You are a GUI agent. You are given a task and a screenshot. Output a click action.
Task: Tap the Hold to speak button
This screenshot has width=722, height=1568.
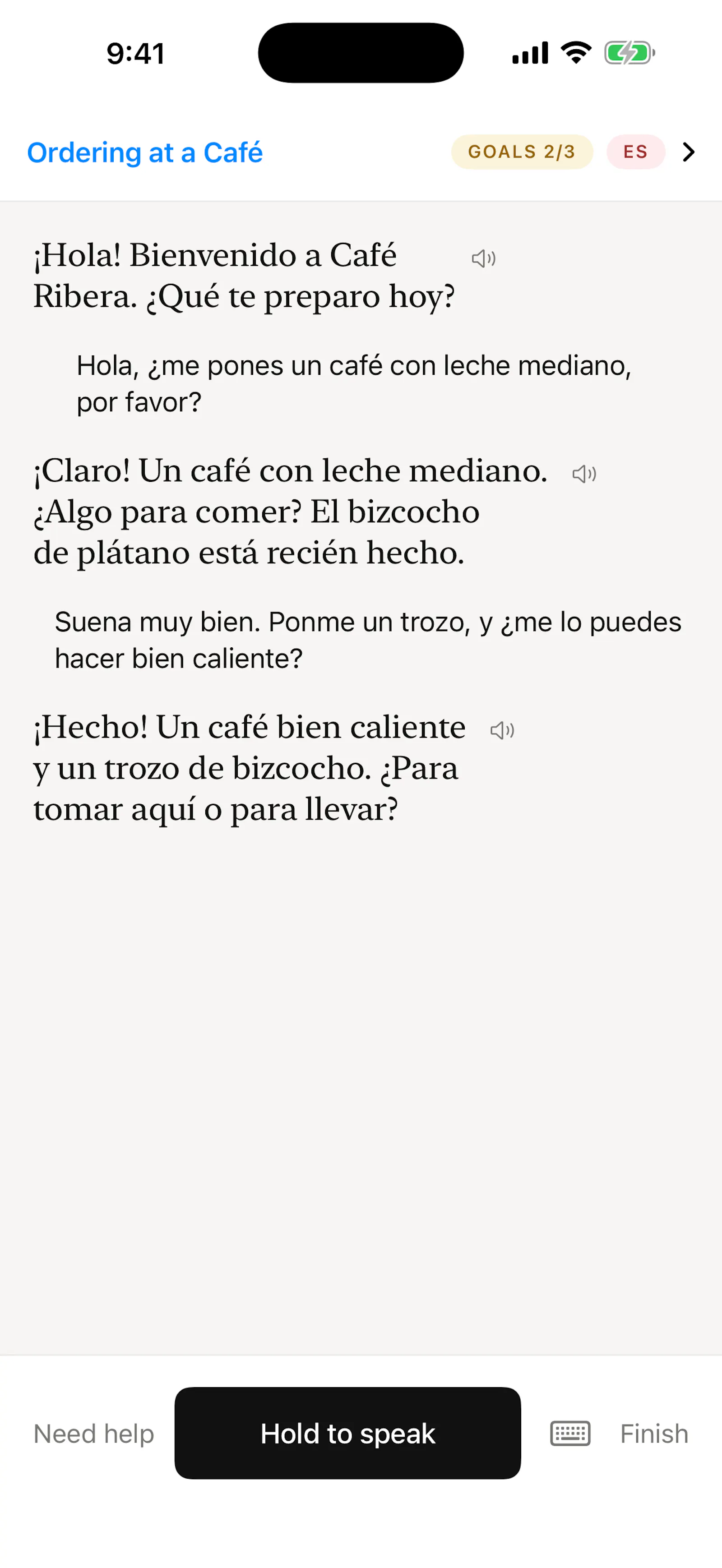(347, 1434)
